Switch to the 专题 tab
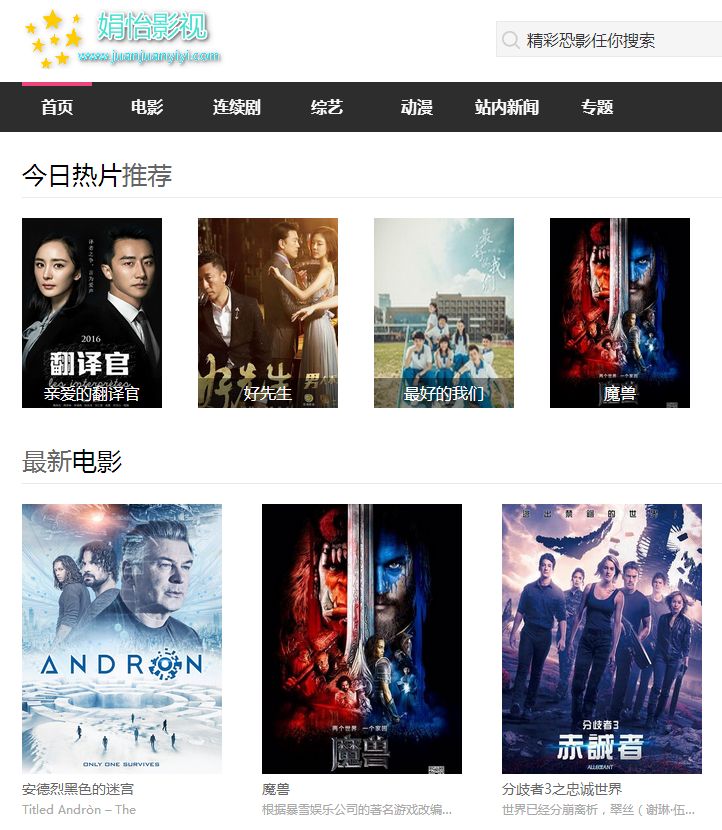 point(597,107)
